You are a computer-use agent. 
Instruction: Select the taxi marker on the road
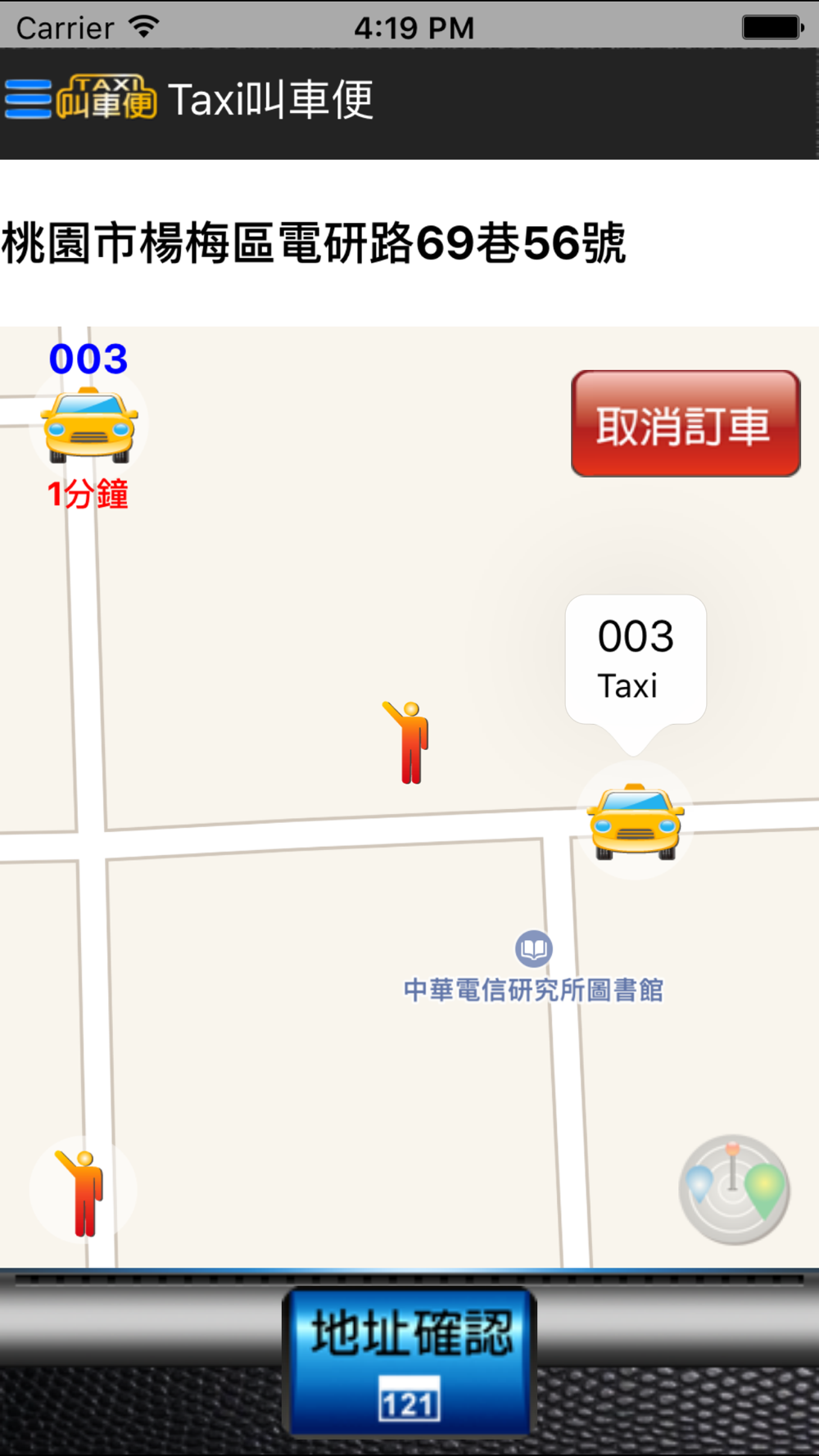pos(636,821)
